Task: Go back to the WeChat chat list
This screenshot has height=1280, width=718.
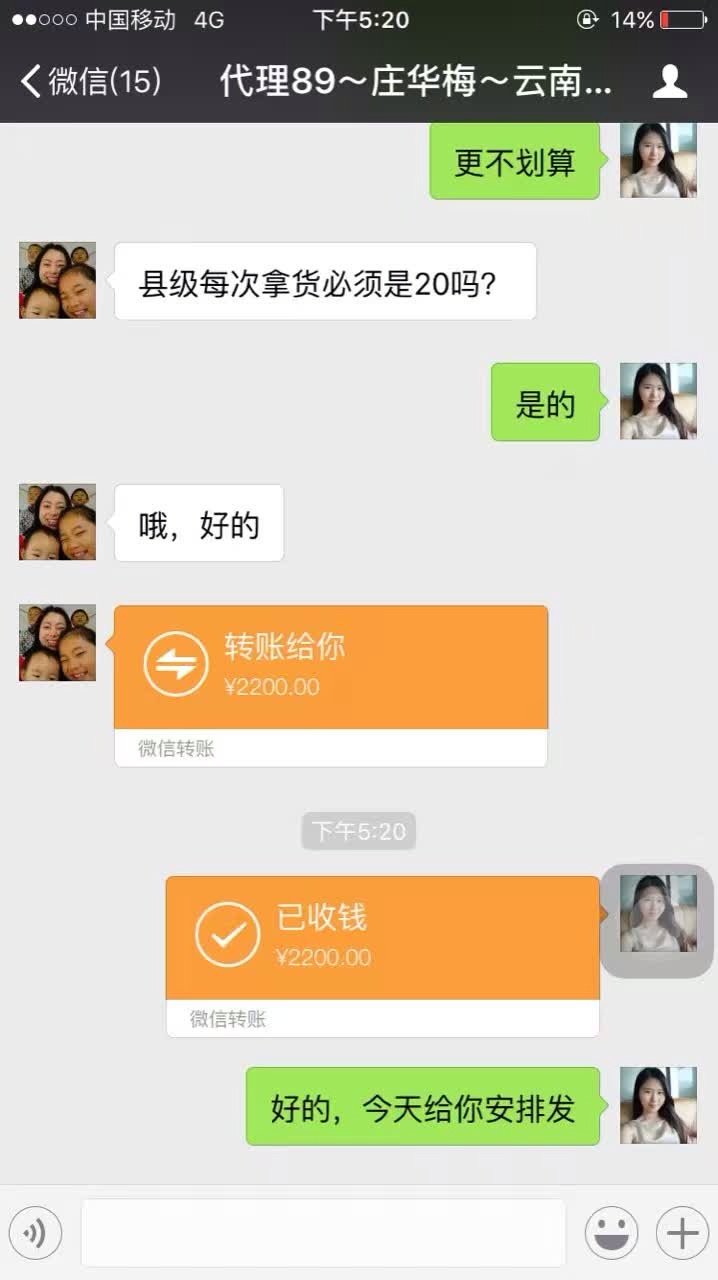Action: click(x=90, y=82)
